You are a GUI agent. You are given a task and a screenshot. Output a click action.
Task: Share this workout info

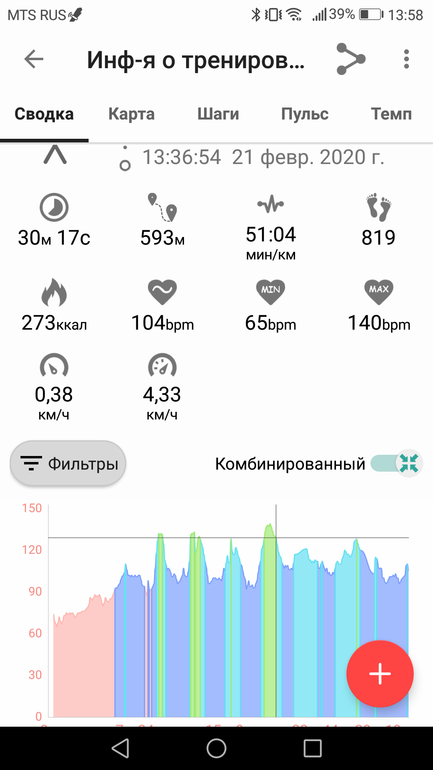[x=351, y=59]
